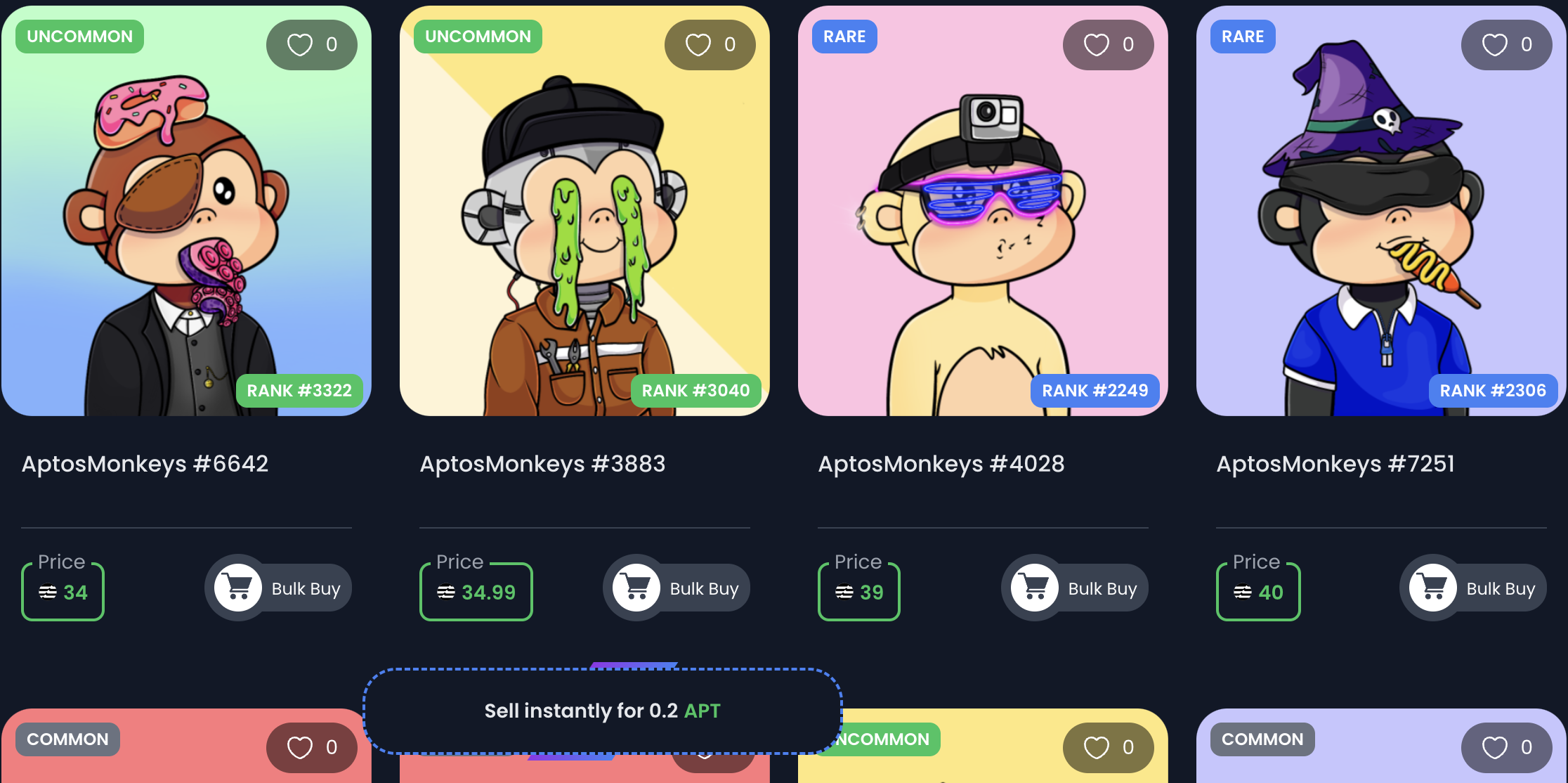View the AptosMonkeys #4028 NFT image
The image size is (1568, 783).
tap(982, 211)
